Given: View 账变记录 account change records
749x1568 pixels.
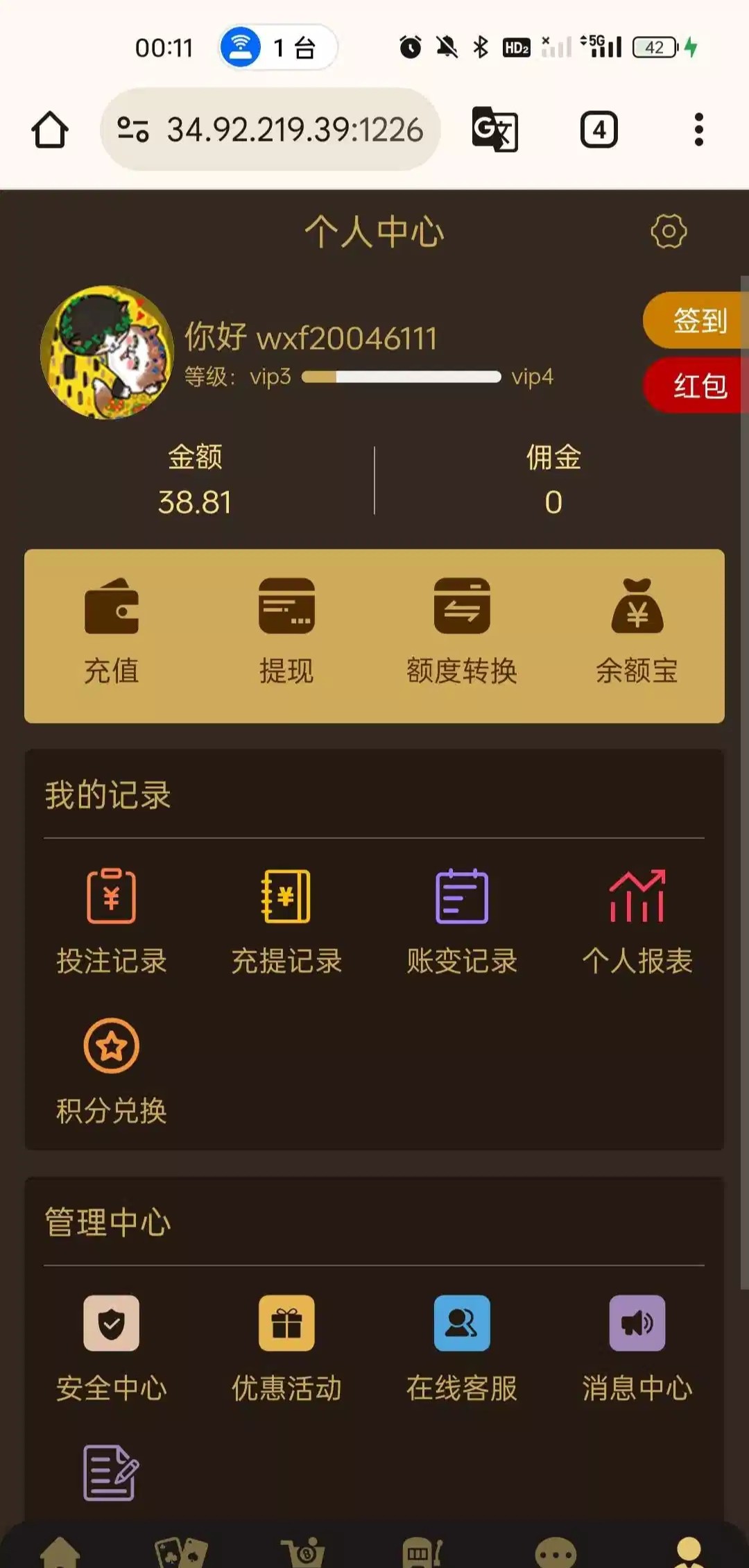Looking at the screenshot, I should (462, 921).
